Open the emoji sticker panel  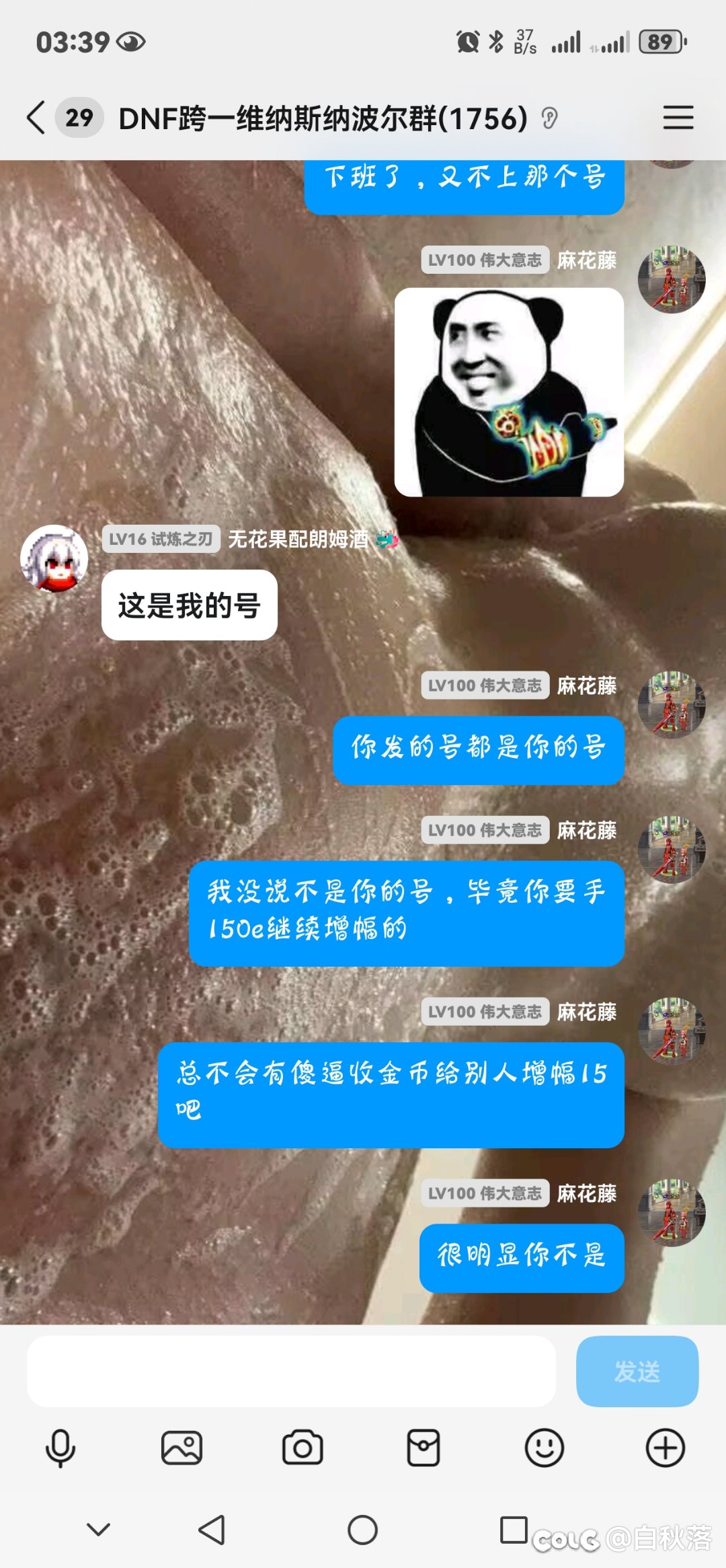544,1448
